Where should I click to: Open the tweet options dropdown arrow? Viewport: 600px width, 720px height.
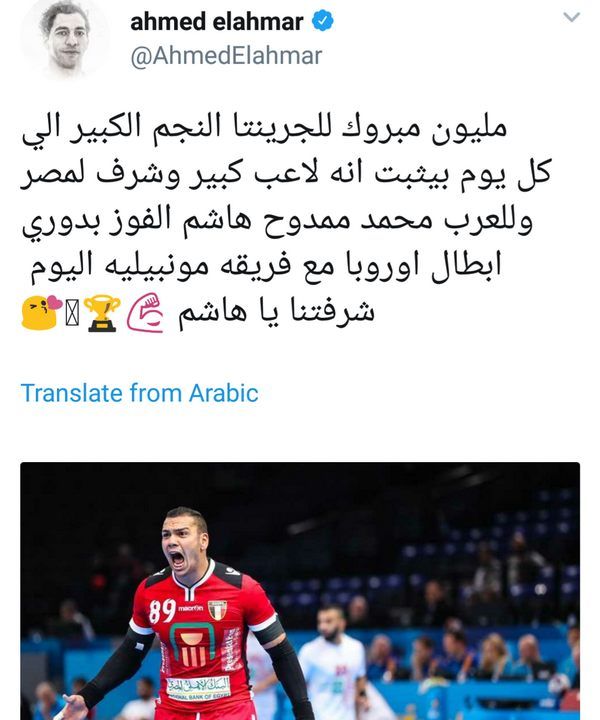[x=571, y=18]
